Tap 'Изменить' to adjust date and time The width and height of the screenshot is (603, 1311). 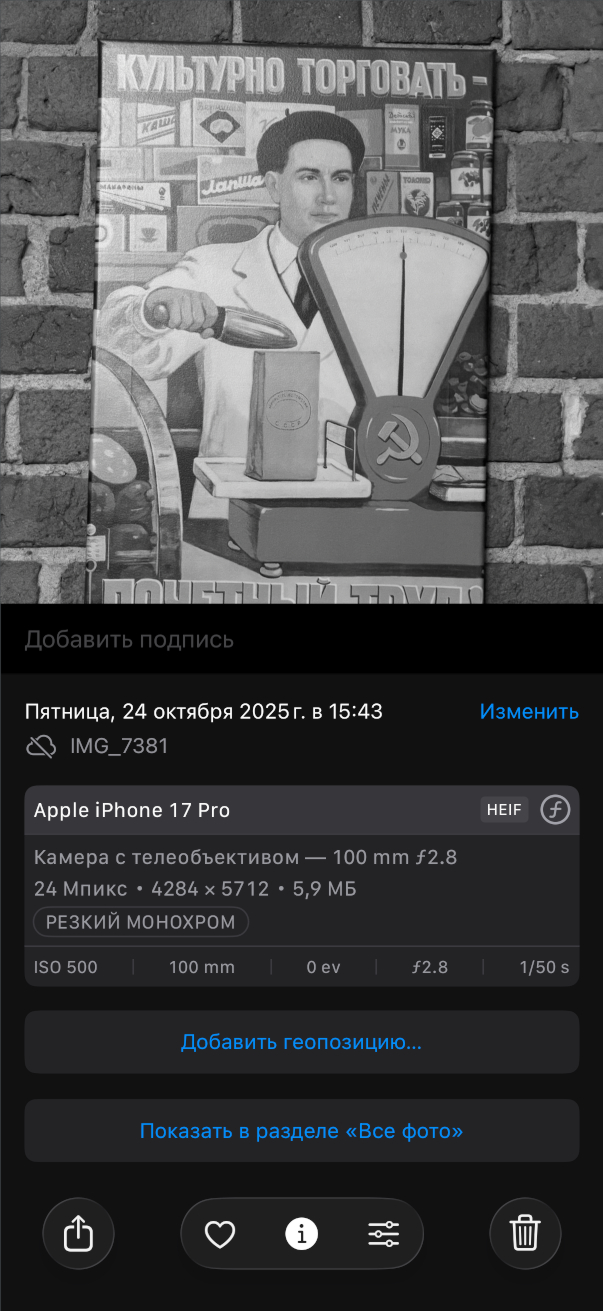pos(529,712)
